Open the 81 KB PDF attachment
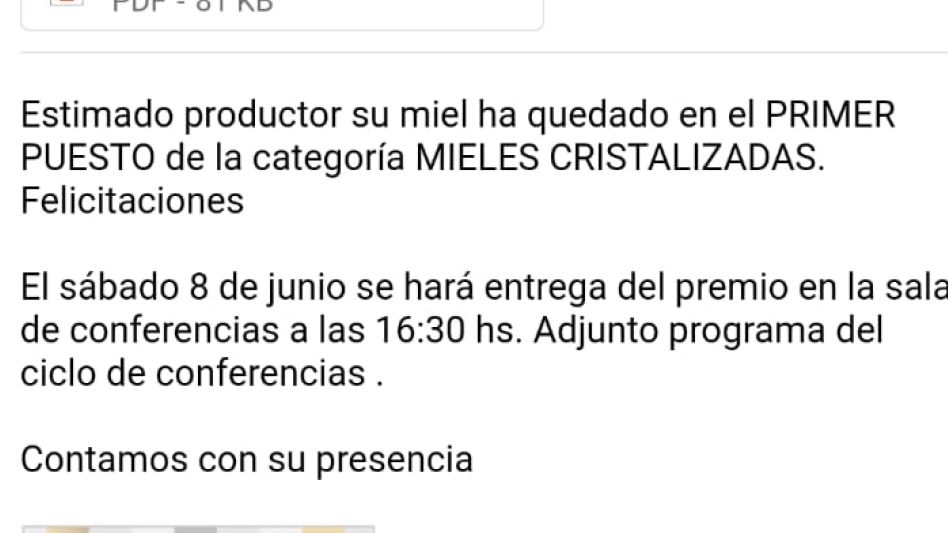The image size is (948, 533). point(281,10)
